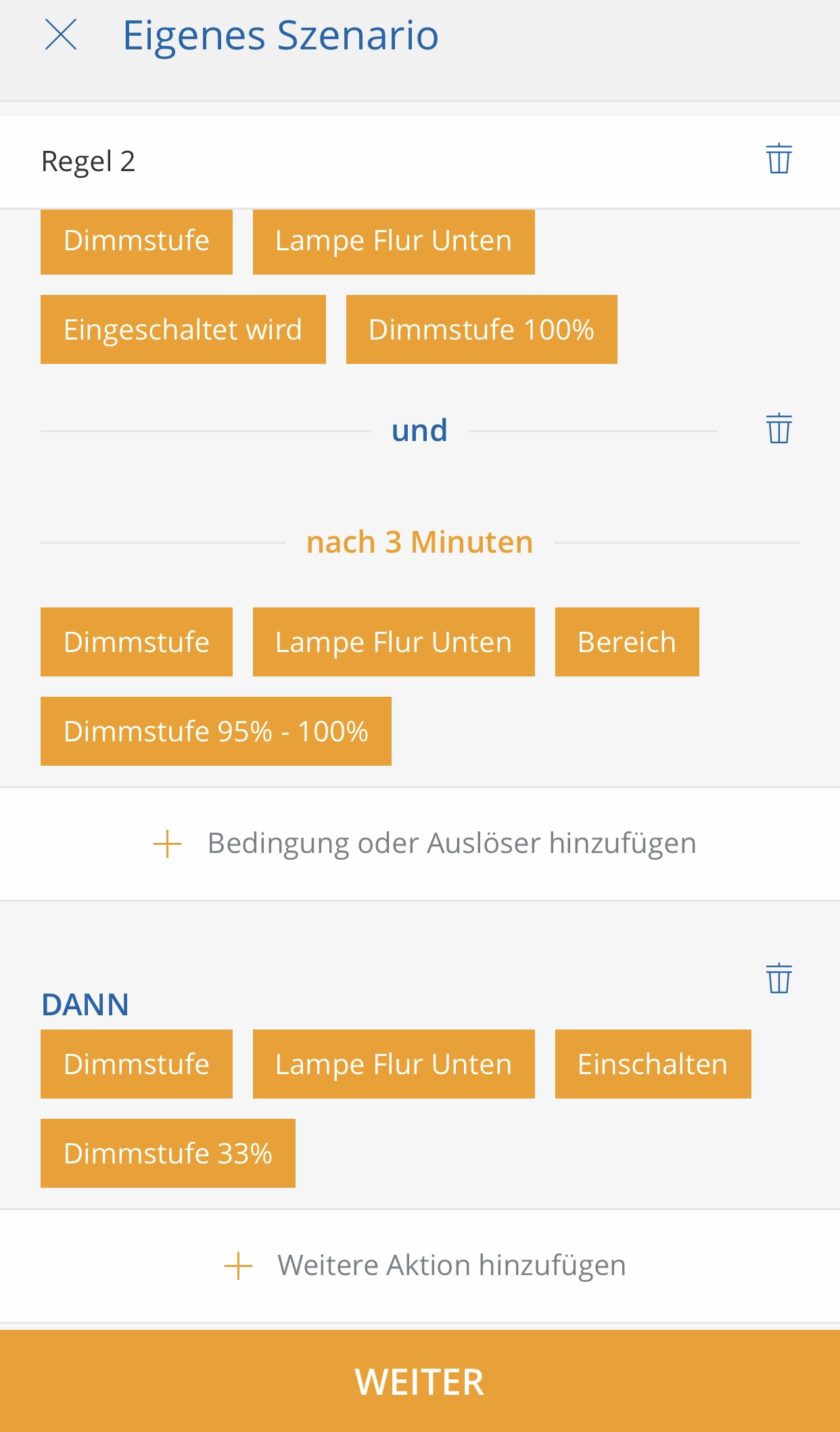Image resolution: width=840 pixels, height=1432 pixels.
Task: Close the Eigenes Szenario screen
Action: [61, 34]
